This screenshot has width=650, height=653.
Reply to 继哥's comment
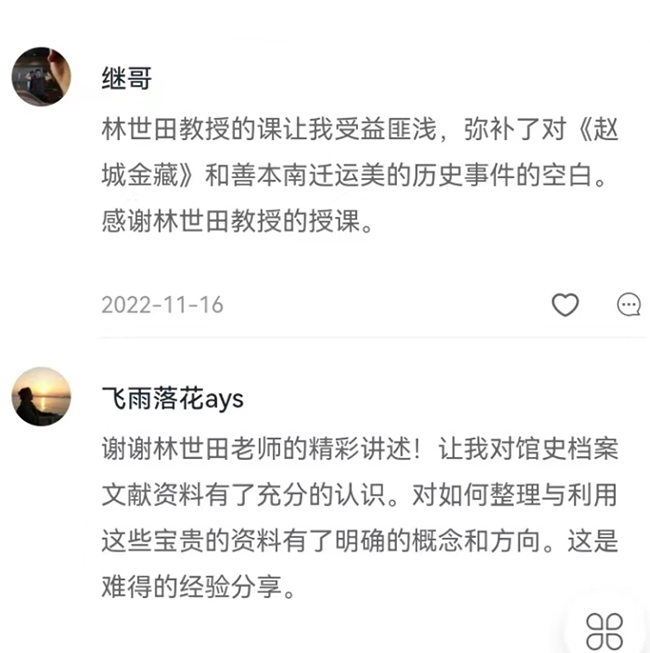pos(629,304)
